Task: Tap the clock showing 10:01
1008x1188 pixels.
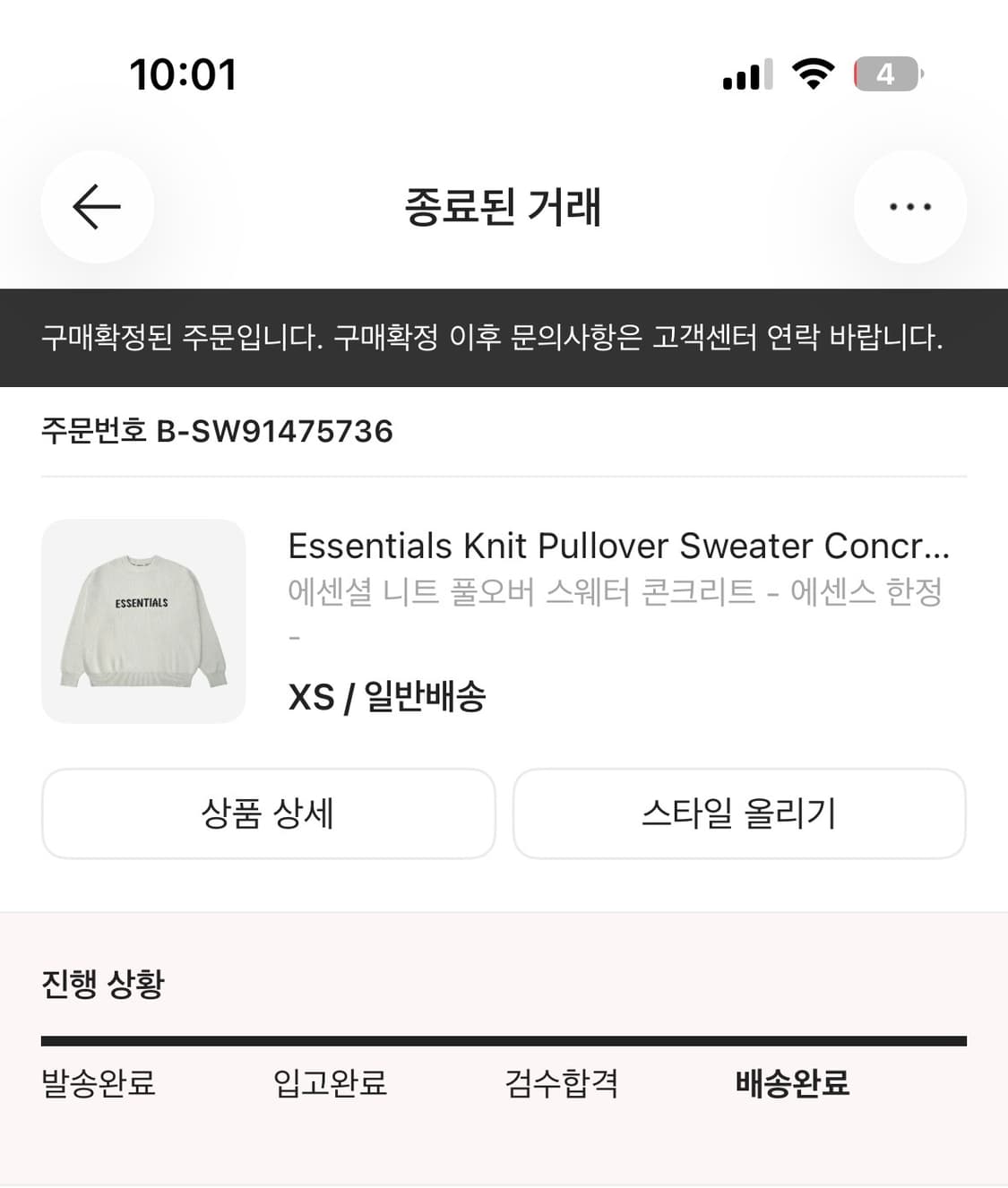Action: (183, 75)
